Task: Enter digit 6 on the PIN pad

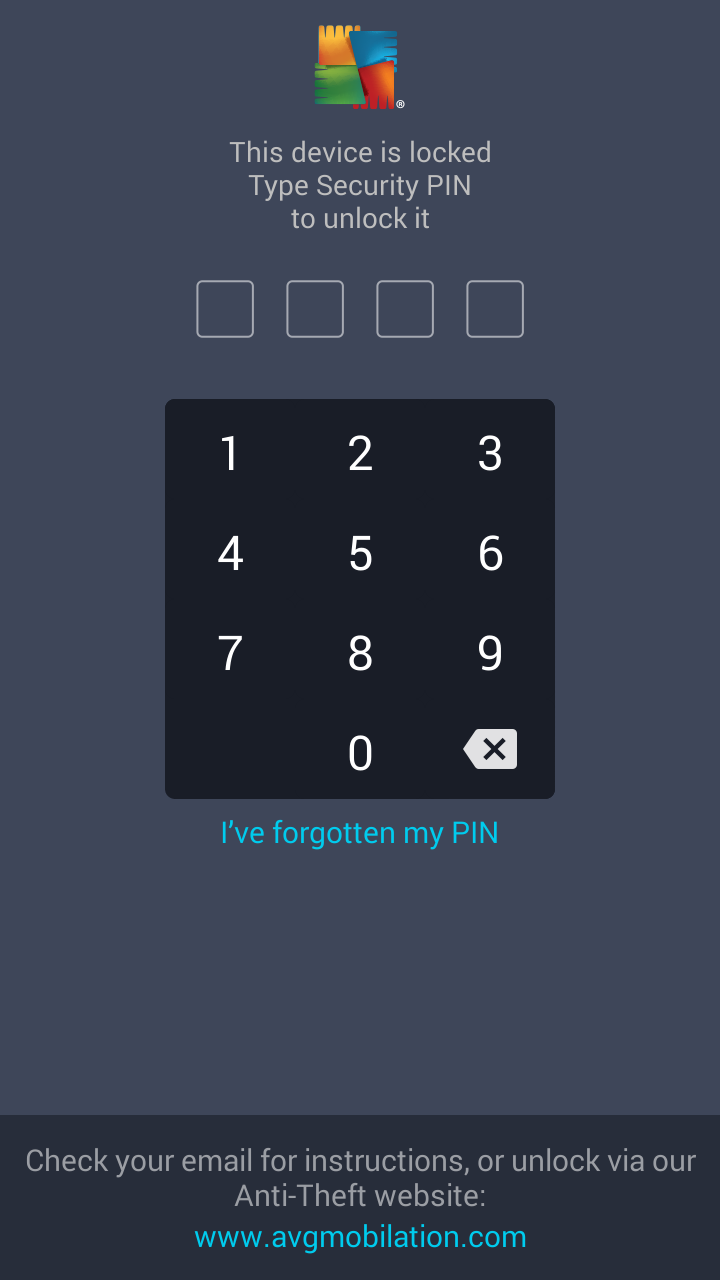Action: pyautogui.click(x=490, y=553)
